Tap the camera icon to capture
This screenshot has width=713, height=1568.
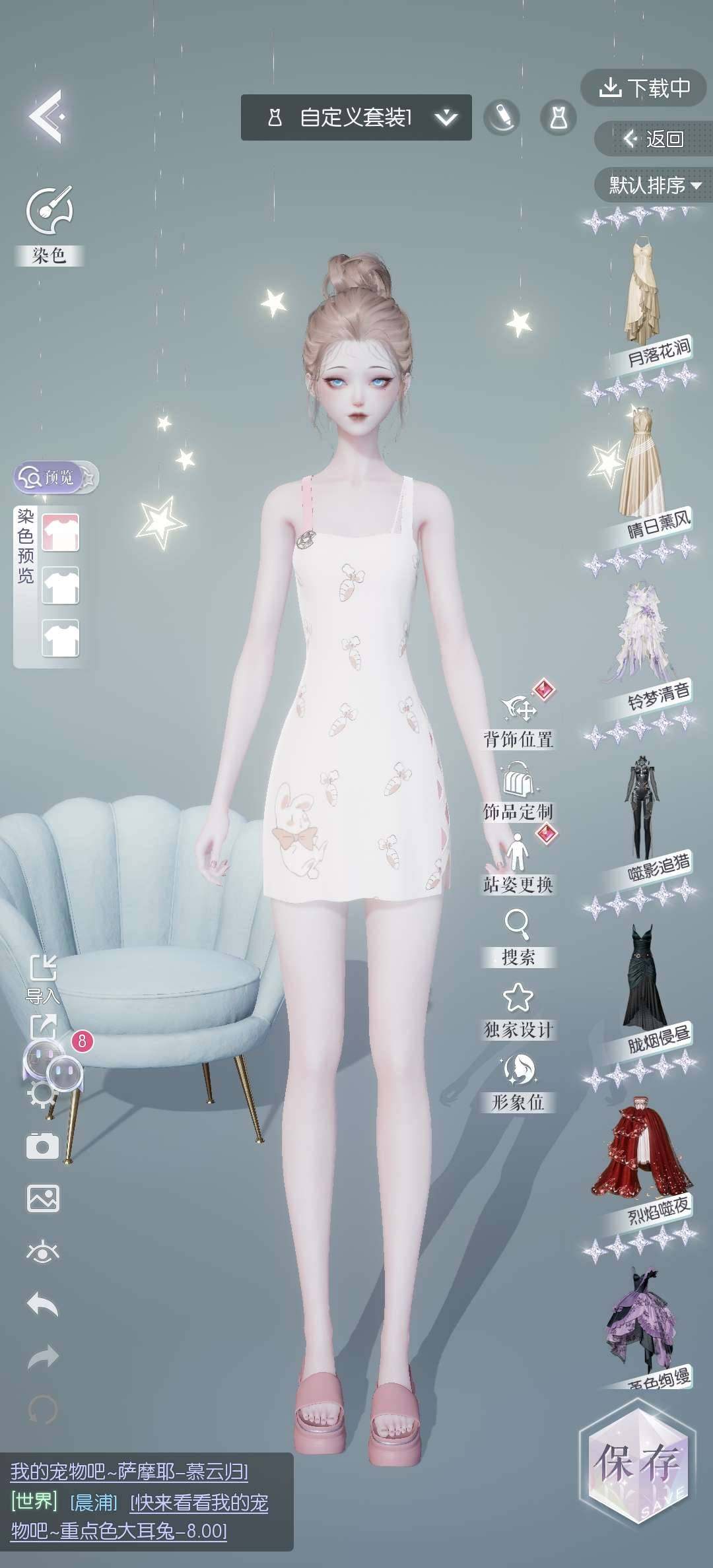43,1146
